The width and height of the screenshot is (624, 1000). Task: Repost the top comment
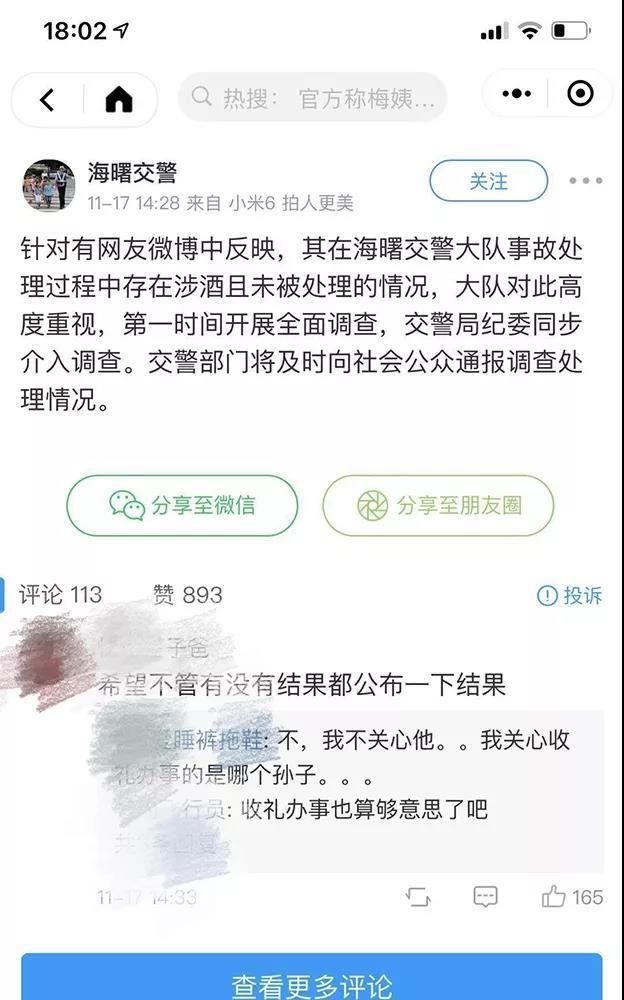click(418, 896)
